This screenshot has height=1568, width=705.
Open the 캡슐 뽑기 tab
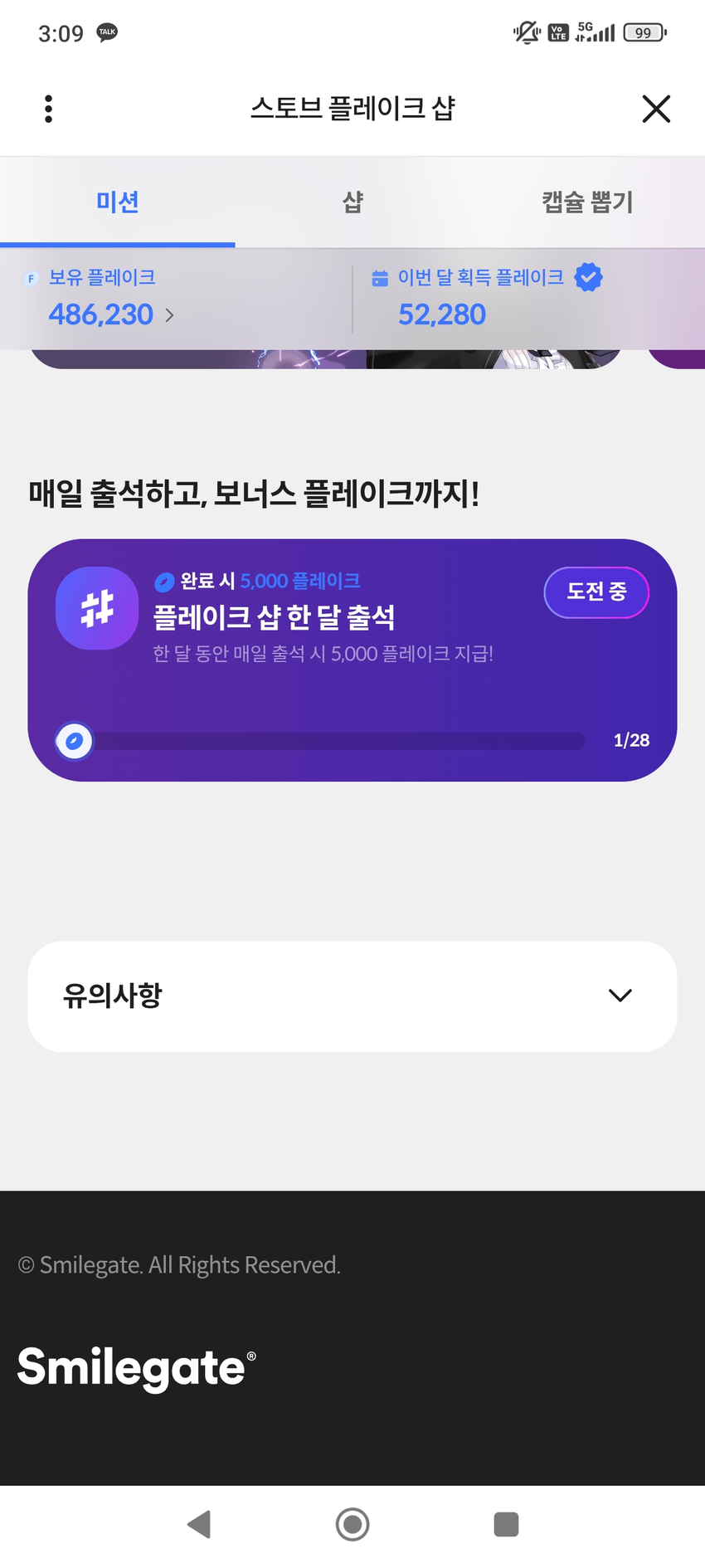(x=587, y=202)
